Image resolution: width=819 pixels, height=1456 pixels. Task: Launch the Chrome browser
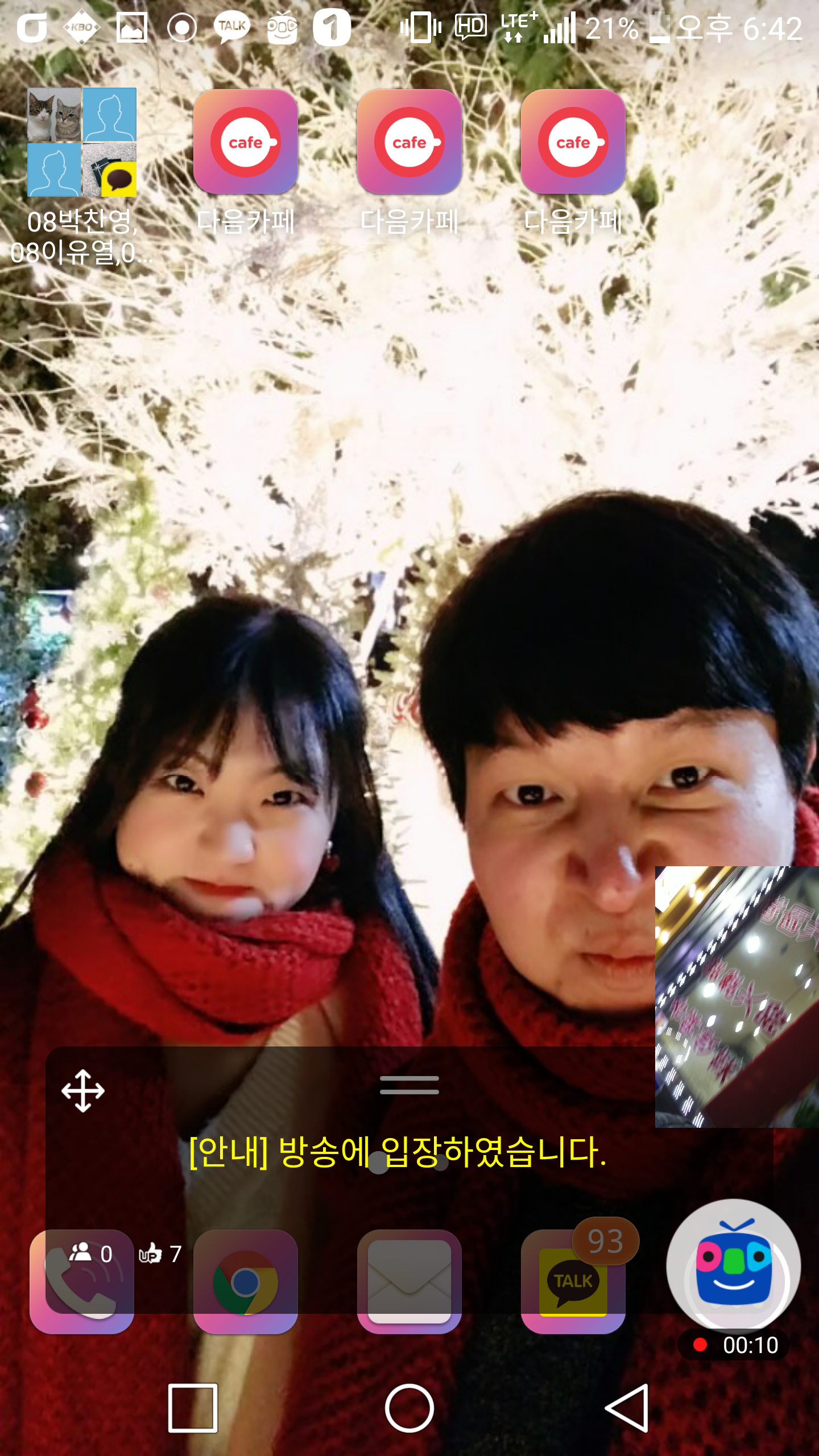(245, 1281)
